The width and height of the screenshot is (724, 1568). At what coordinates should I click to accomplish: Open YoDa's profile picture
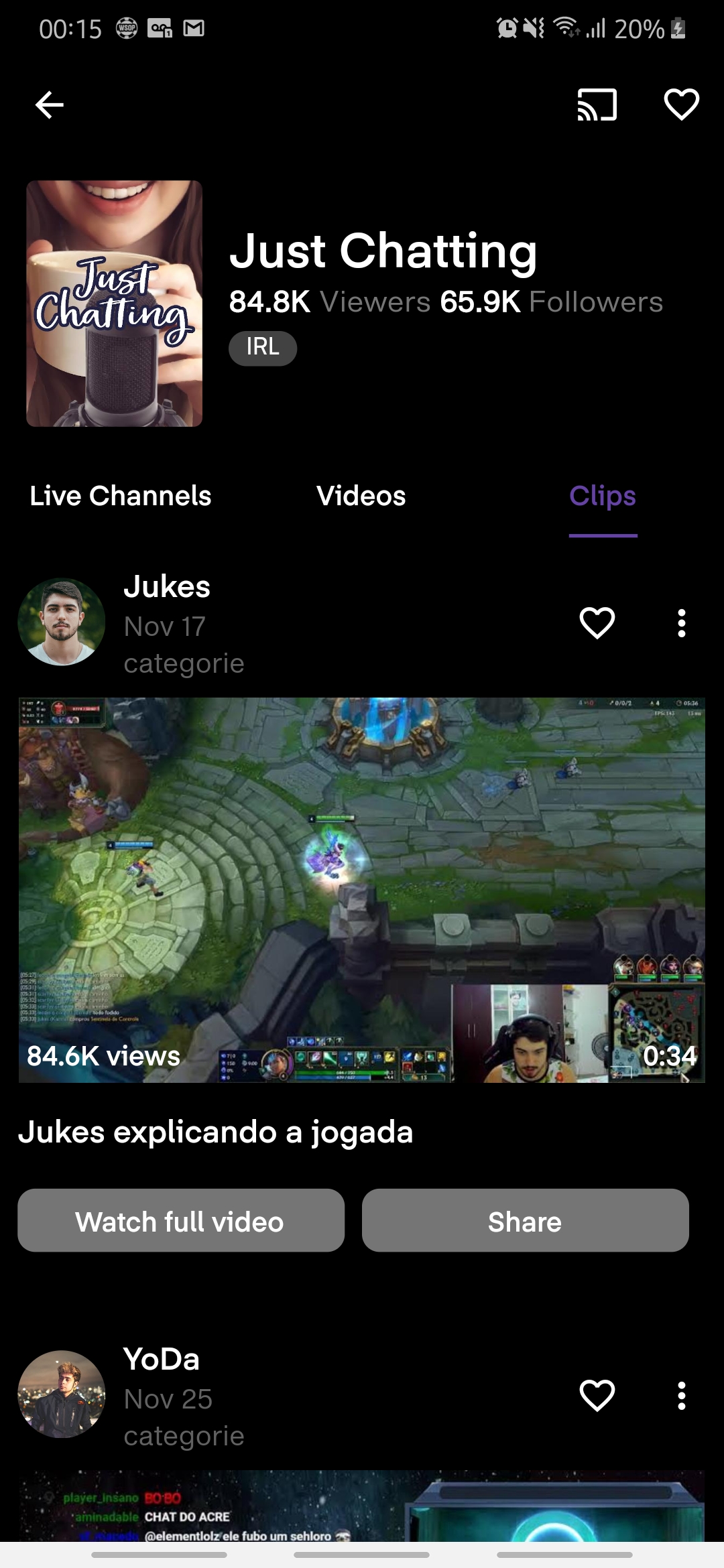(x=62, y=1394)
